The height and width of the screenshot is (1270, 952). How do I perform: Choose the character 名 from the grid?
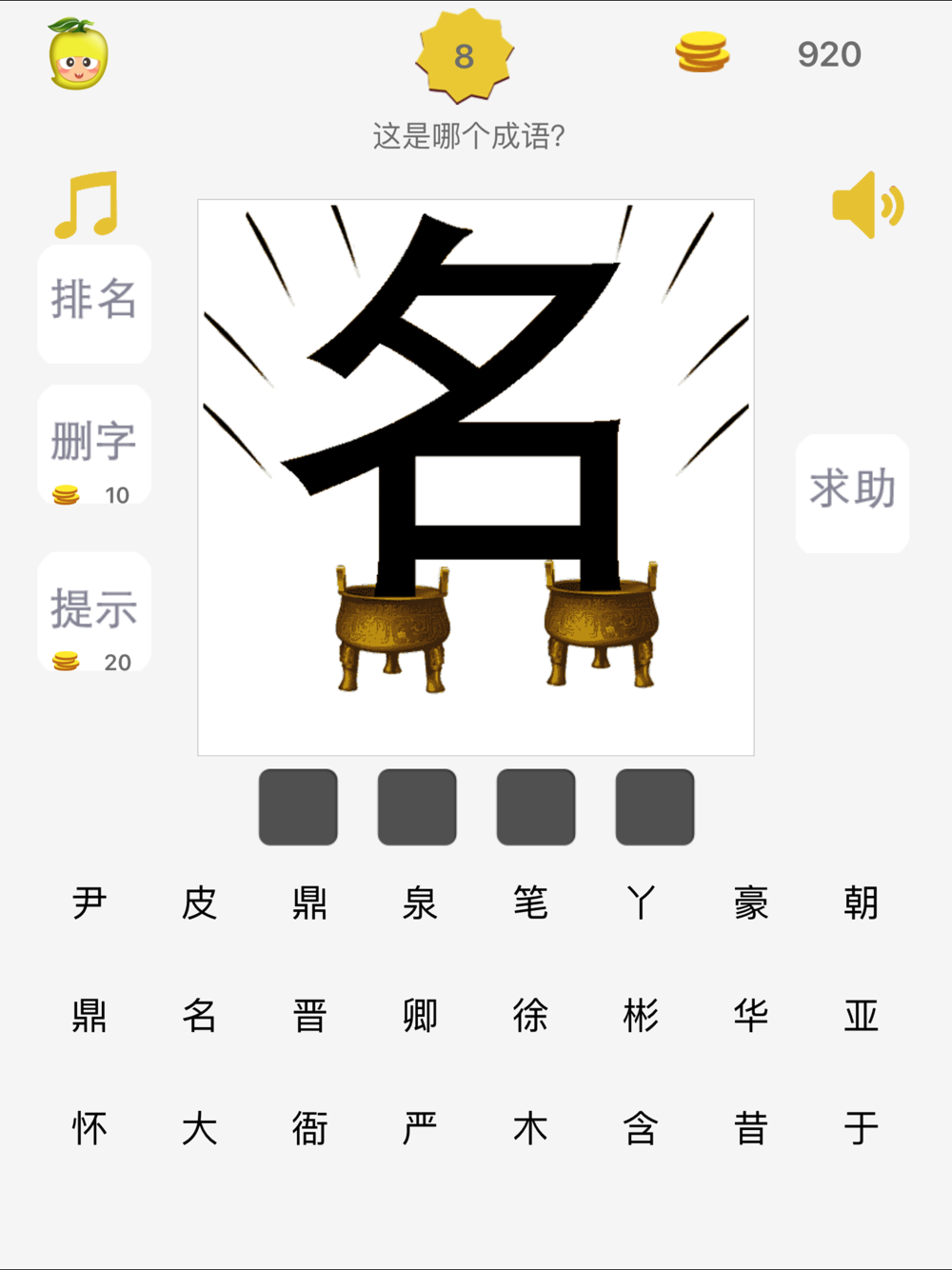click(200, 1016)
